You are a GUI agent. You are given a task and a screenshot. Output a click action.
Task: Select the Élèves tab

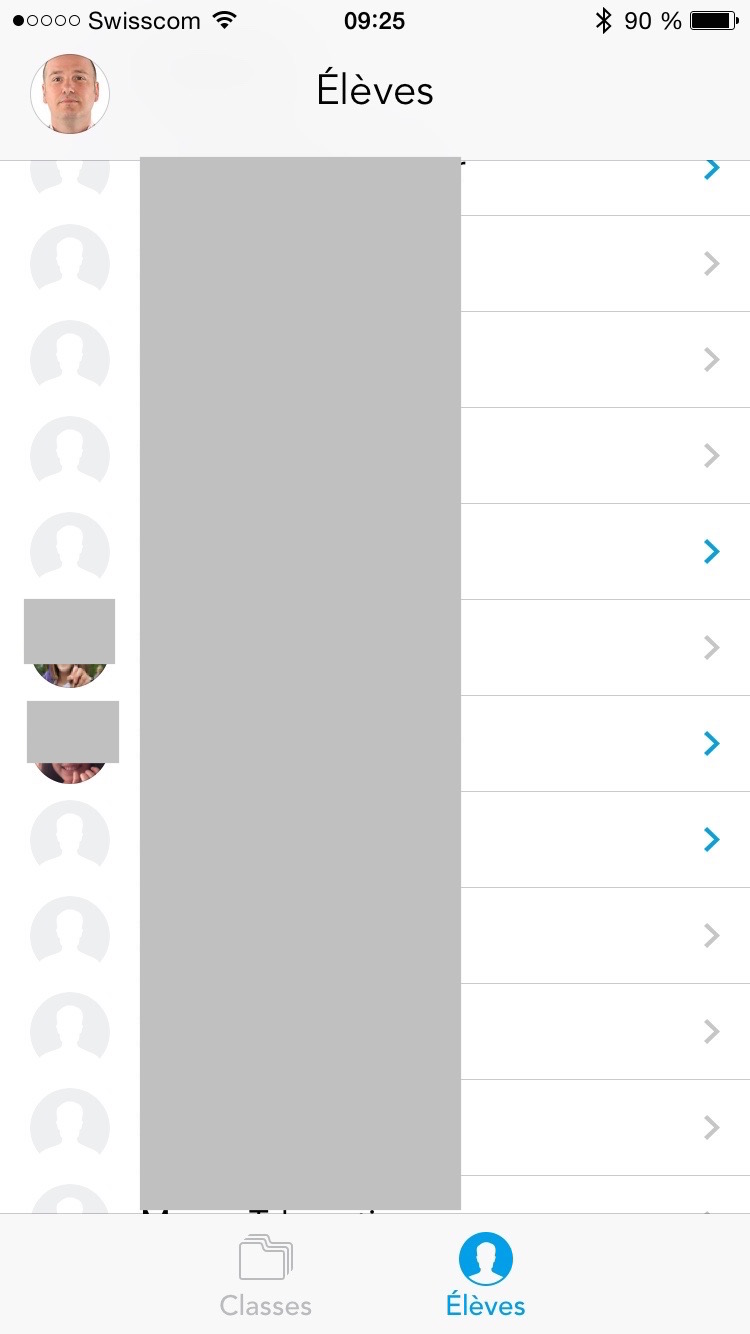coord(485,1275)
